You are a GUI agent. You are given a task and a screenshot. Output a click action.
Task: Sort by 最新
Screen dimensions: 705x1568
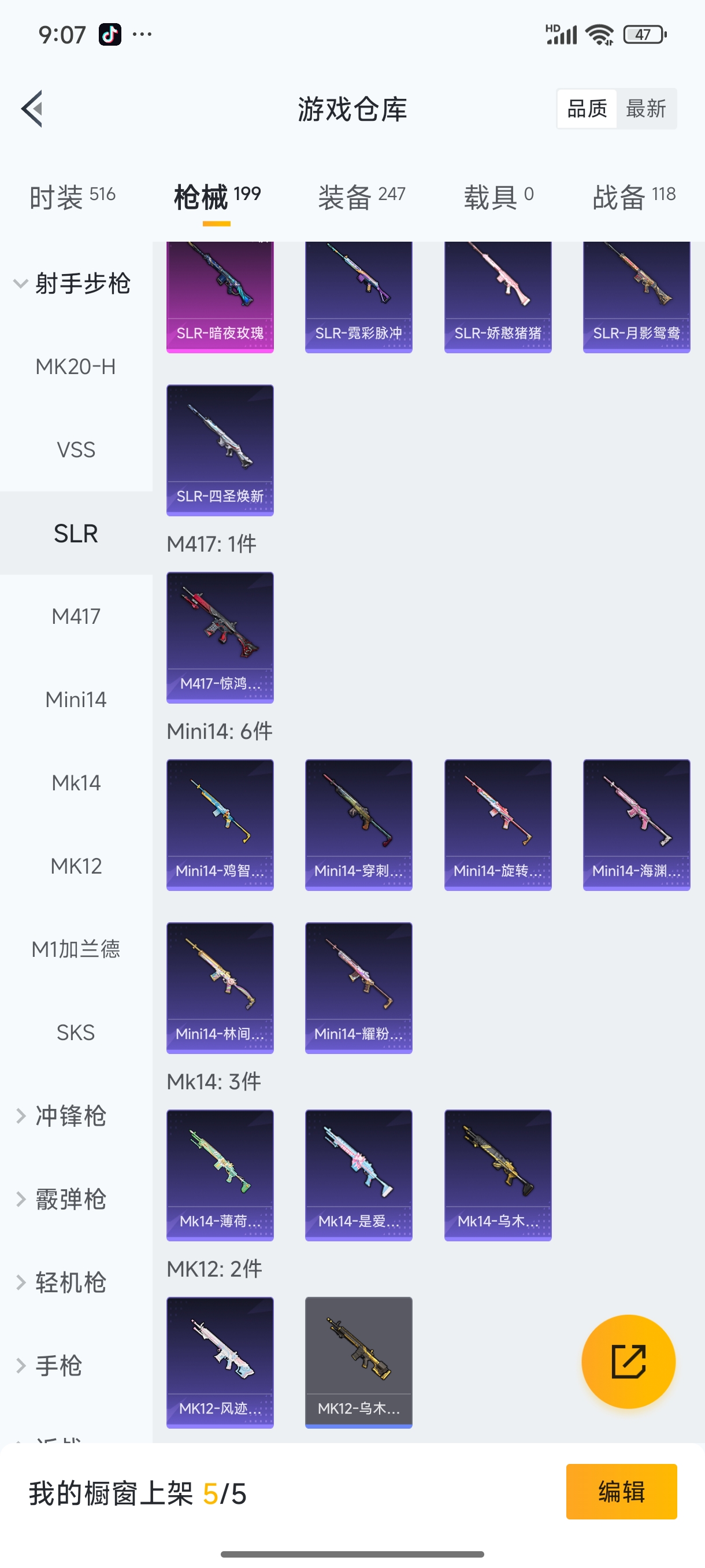[645, 109]
